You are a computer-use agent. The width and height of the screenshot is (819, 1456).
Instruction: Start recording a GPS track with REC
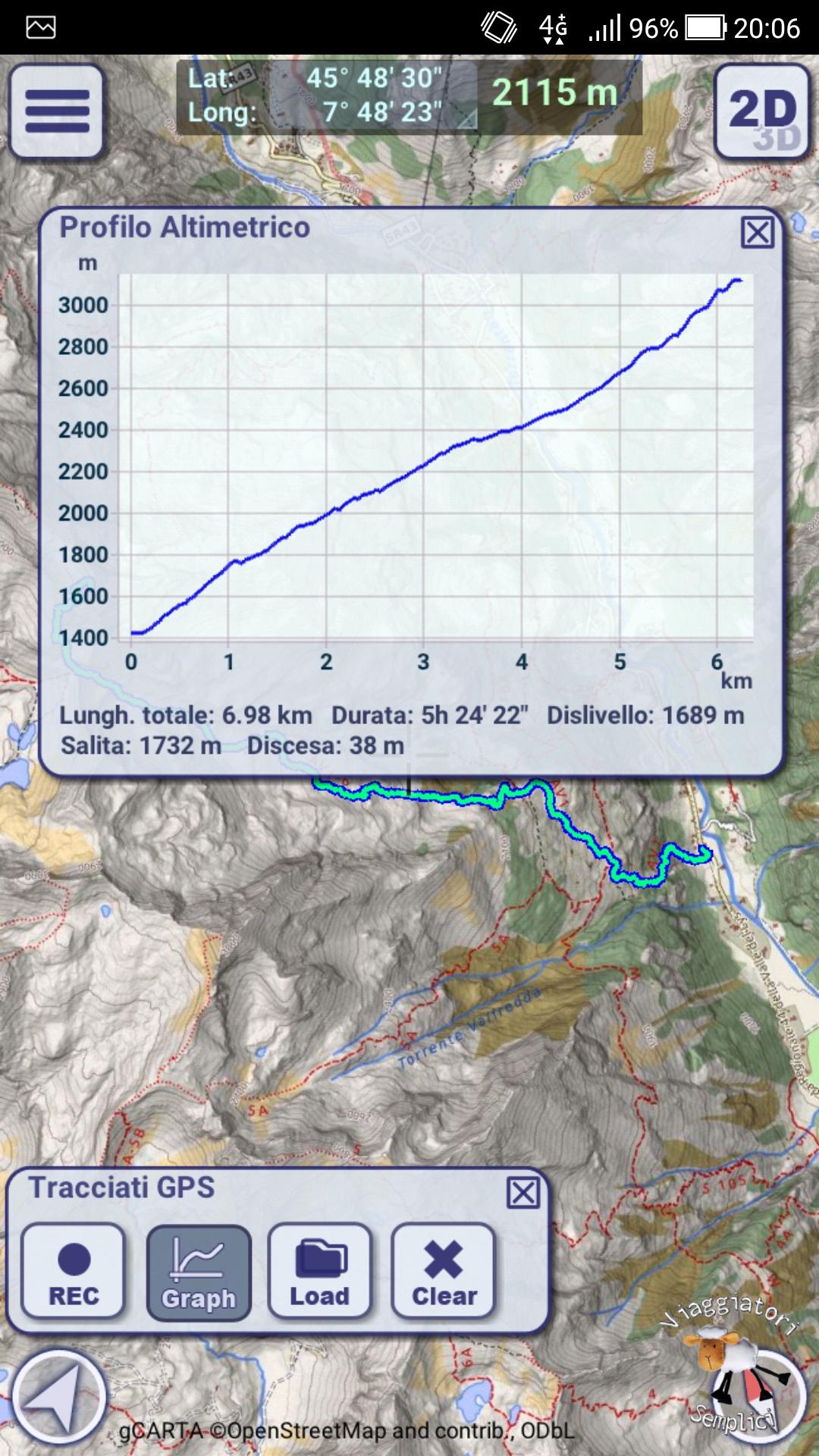(74, 1272)
